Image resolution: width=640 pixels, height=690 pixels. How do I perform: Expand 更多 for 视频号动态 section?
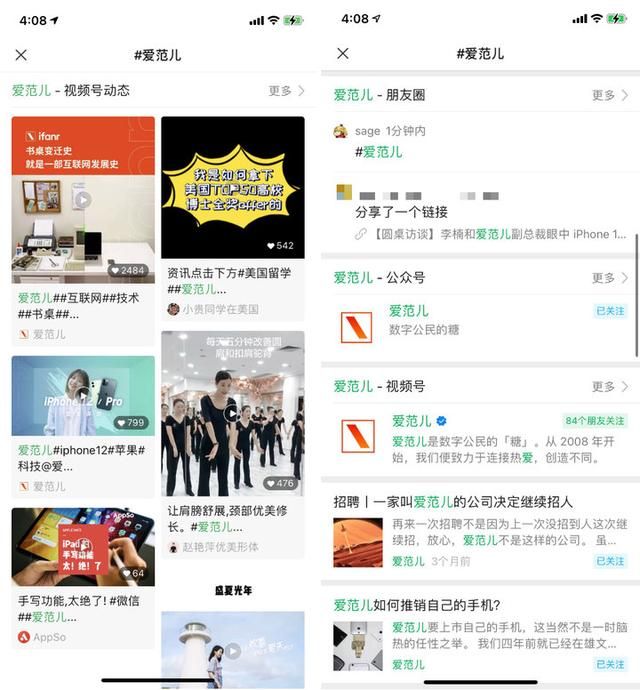[x=286, y=91]
